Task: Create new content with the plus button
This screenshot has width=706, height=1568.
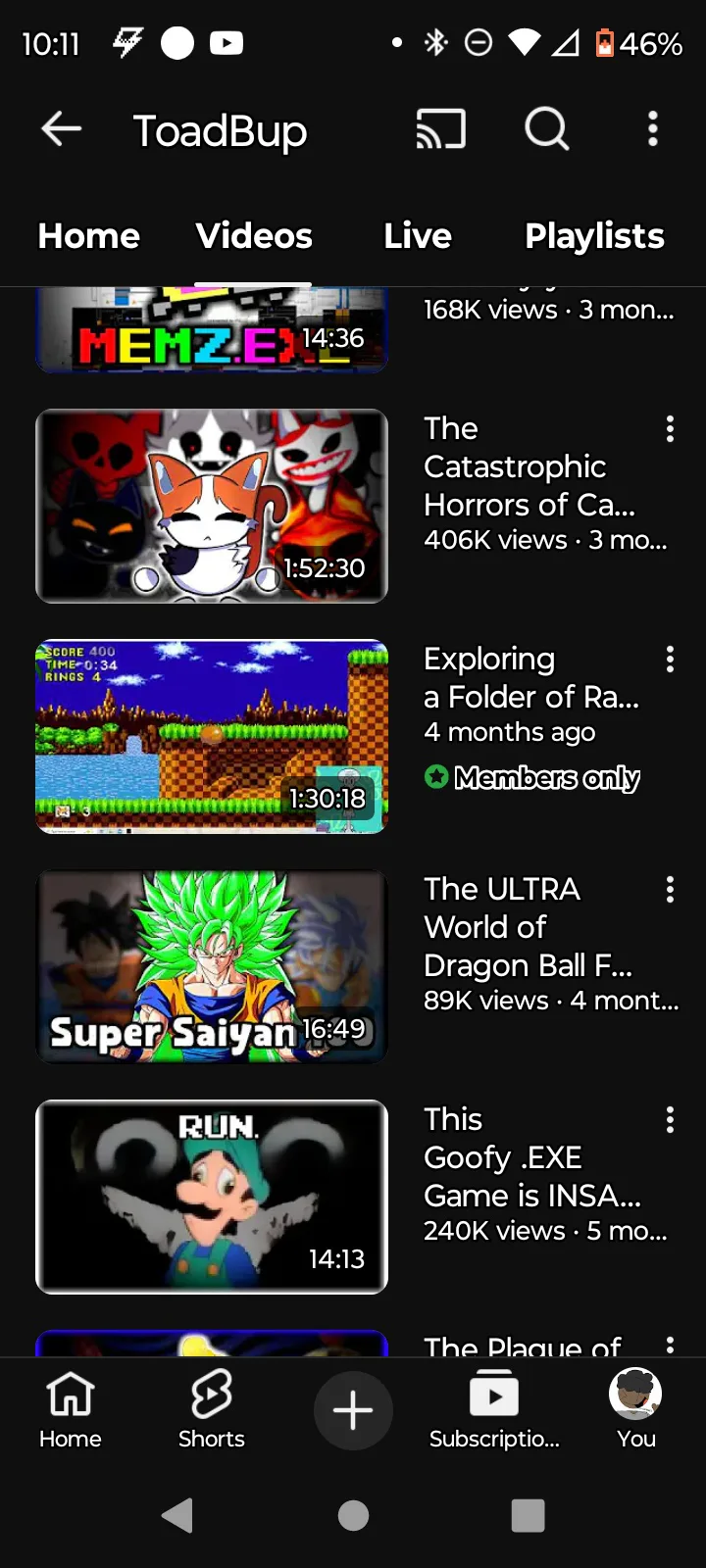Action: pos(353,1410)
